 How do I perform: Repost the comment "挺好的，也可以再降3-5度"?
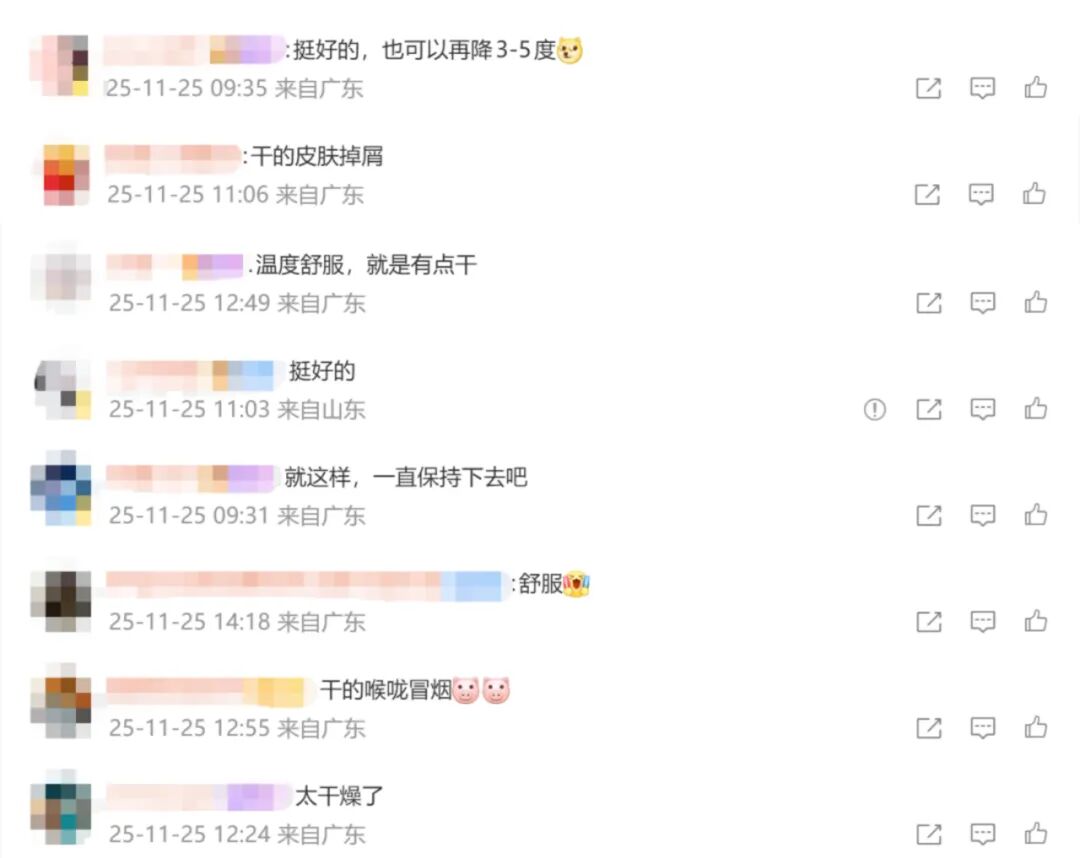coord(929,88)
